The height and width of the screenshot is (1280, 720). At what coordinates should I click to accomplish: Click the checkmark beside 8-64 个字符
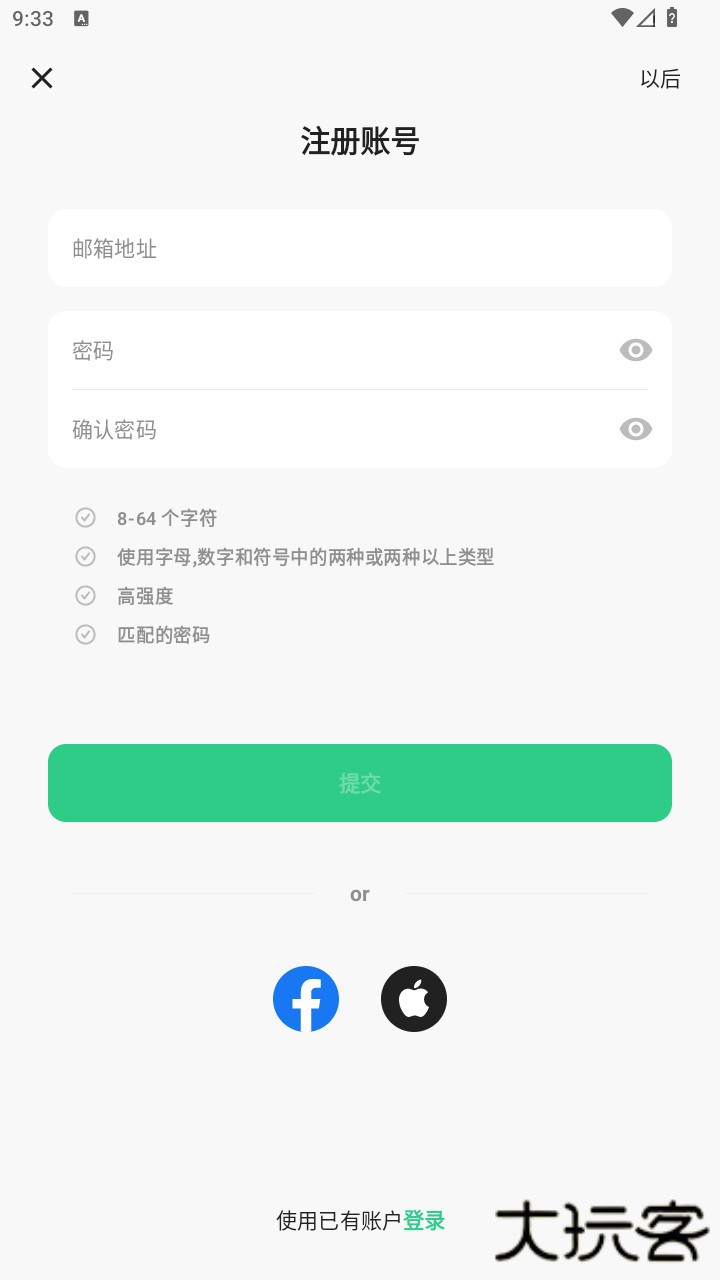point(85,517)
